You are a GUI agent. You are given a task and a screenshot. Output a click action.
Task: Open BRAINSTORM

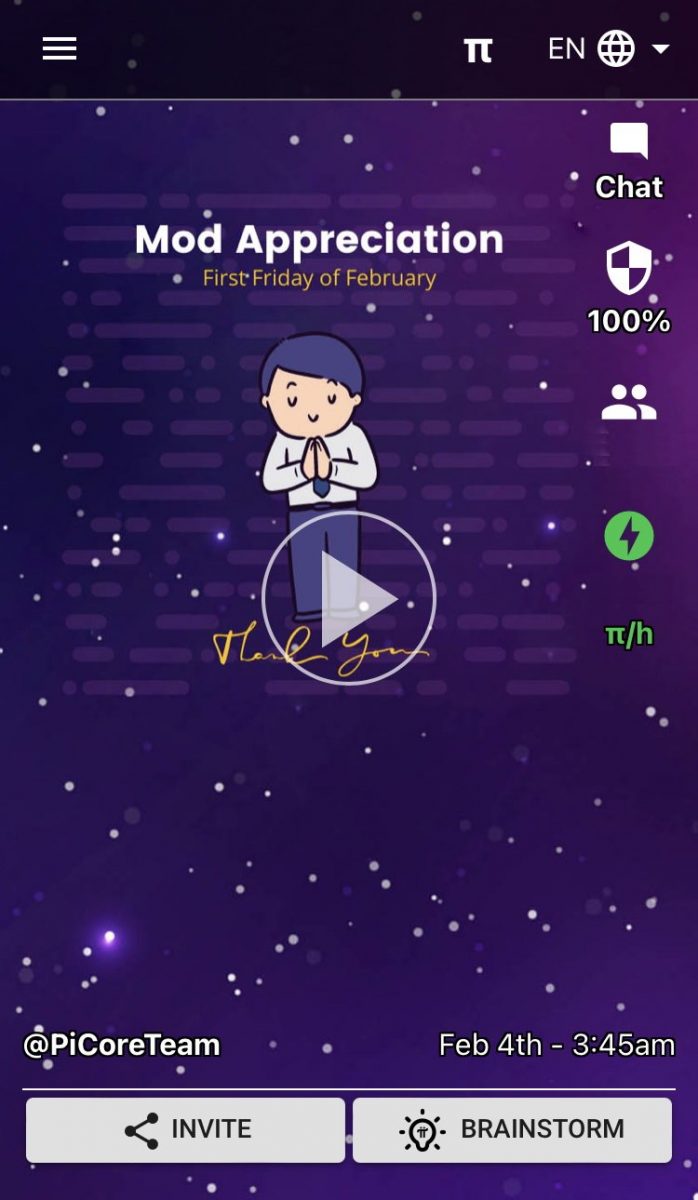tap(512, 1130)
